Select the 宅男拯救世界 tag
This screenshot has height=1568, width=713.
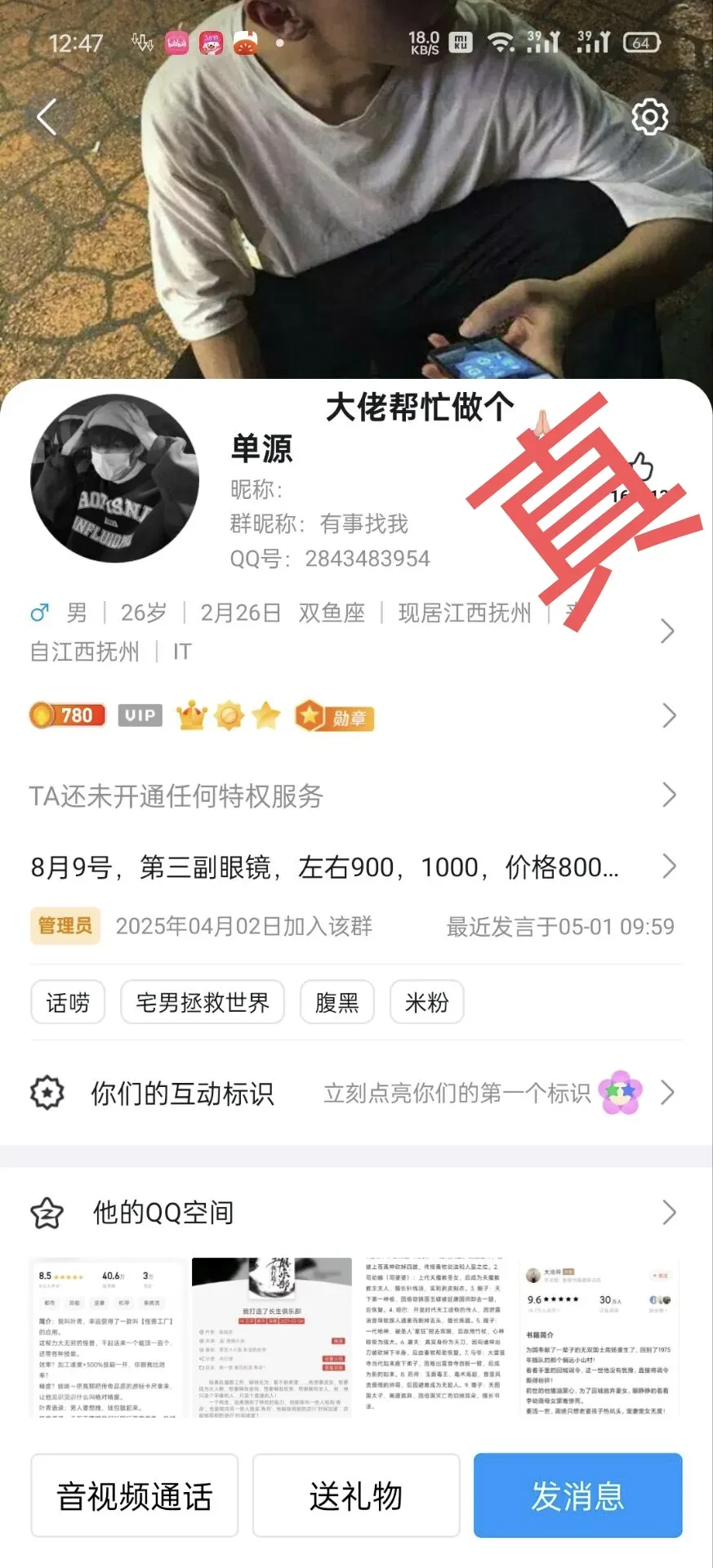(202, 1002)
